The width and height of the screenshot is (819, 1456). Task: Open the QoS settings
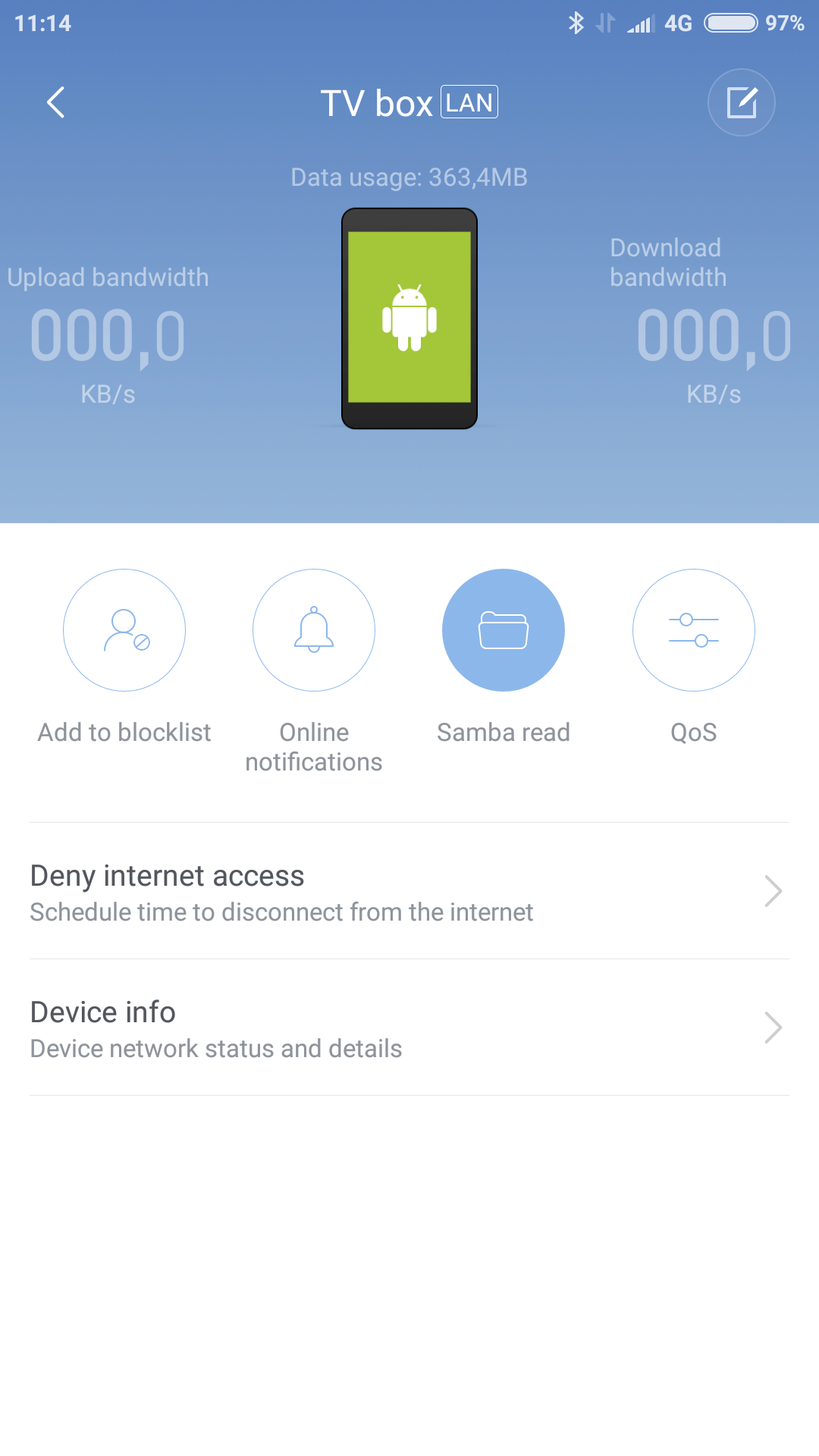click(694, 630)
